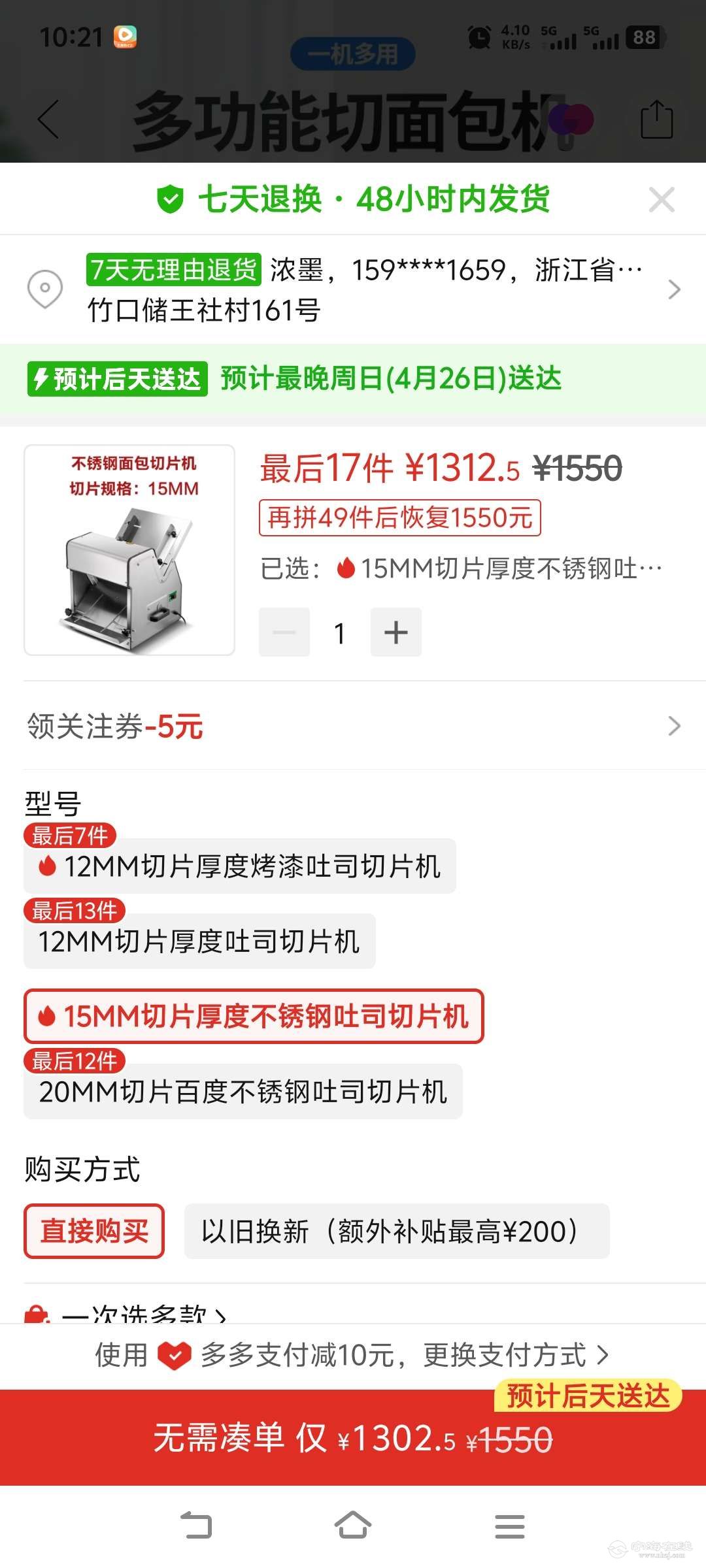This screenshot has width=706, height=1568.
Task: View the bread slicer product thumbnail
Action: pos(129,550)
